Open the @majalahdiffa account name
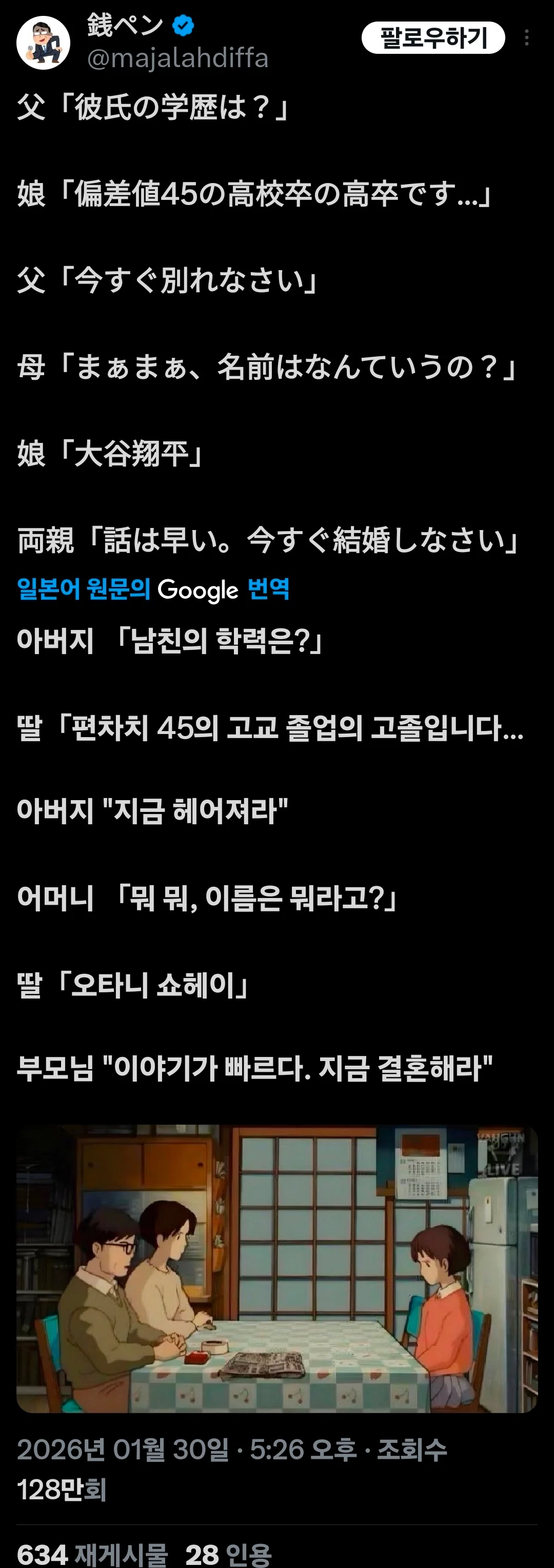 click(177, 58)
